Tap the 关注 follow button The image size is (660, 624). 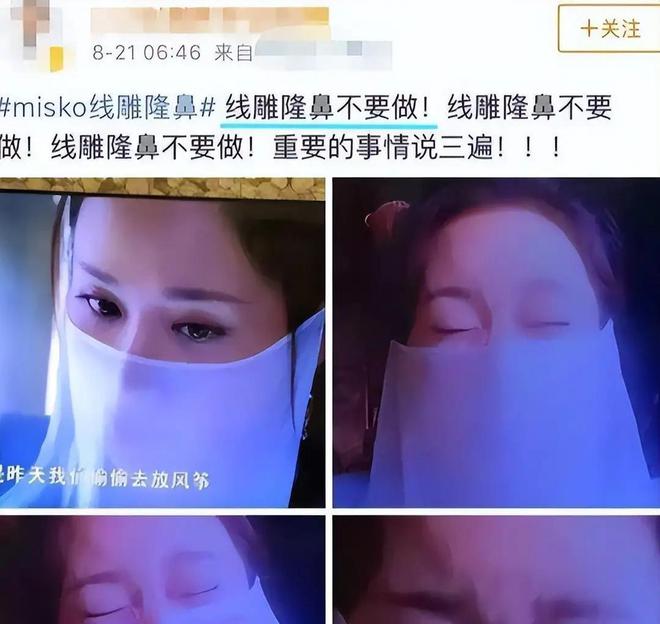[x=609, y=29]
